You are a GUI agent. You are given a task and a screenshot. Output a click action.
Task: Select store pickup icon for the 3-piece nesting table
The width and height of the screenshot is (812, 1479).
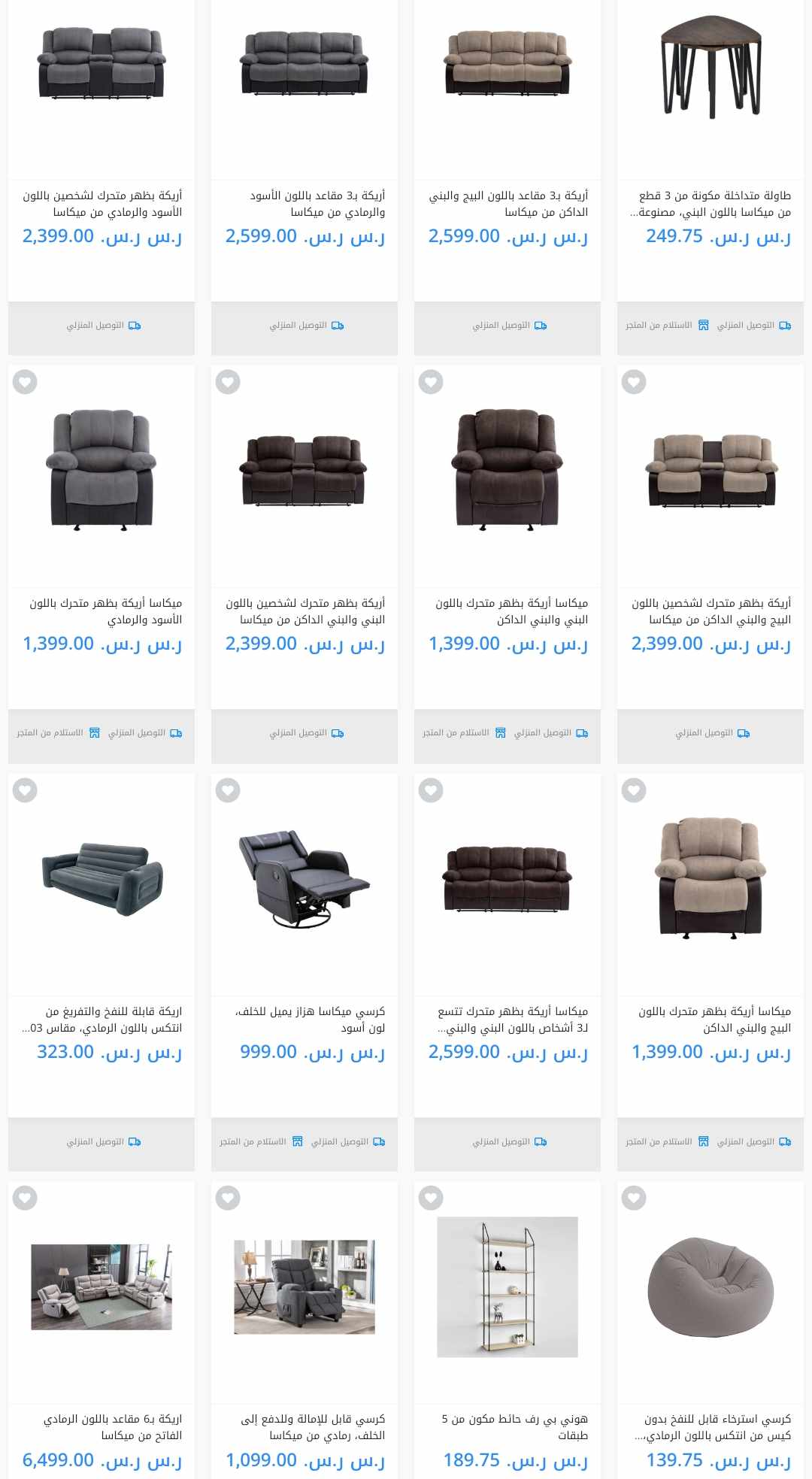coord(704,325)
